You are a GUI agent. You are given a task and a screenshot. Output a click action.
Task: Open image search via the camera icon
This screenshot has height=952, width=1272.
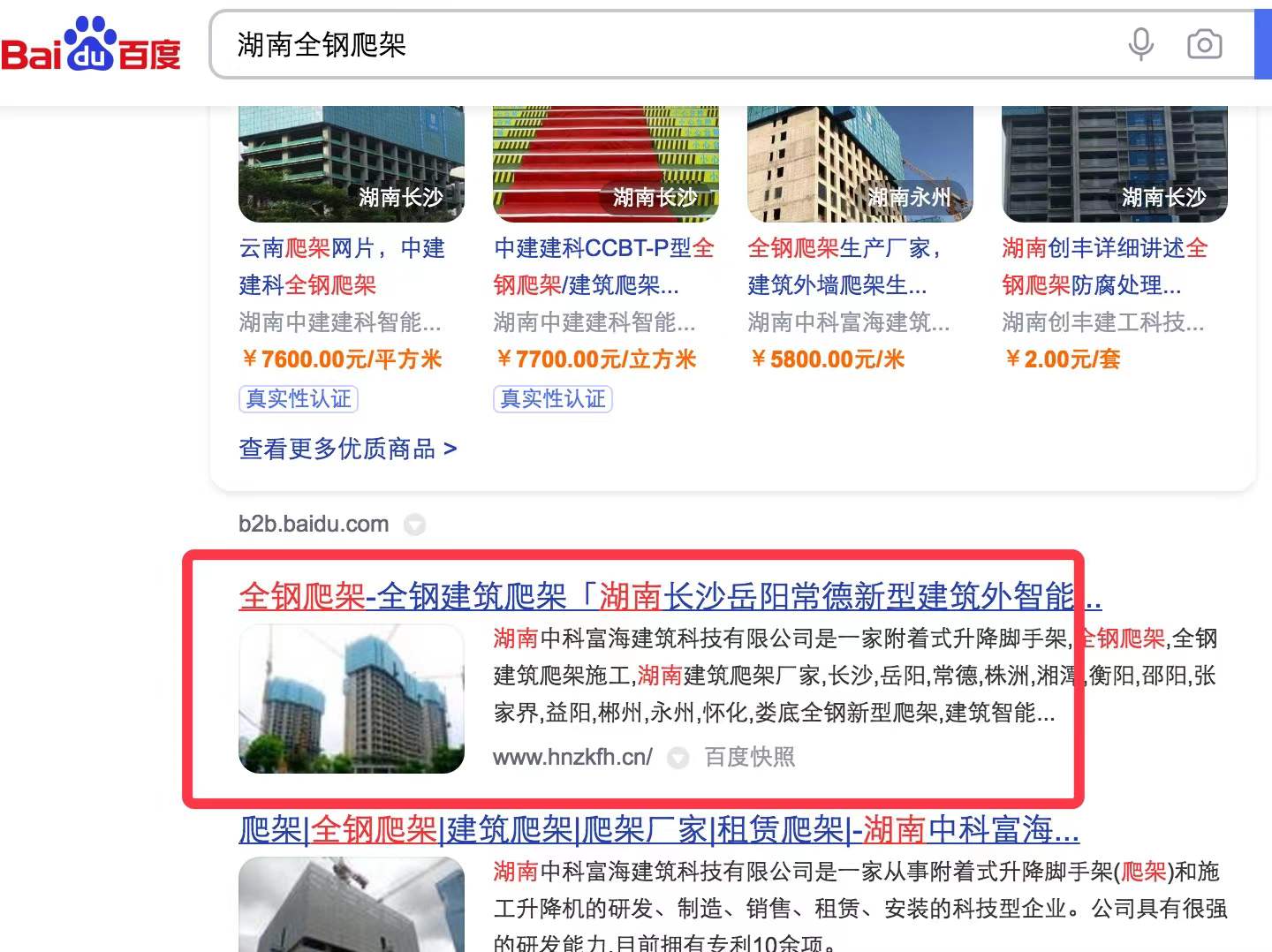tap(1204, 44)
